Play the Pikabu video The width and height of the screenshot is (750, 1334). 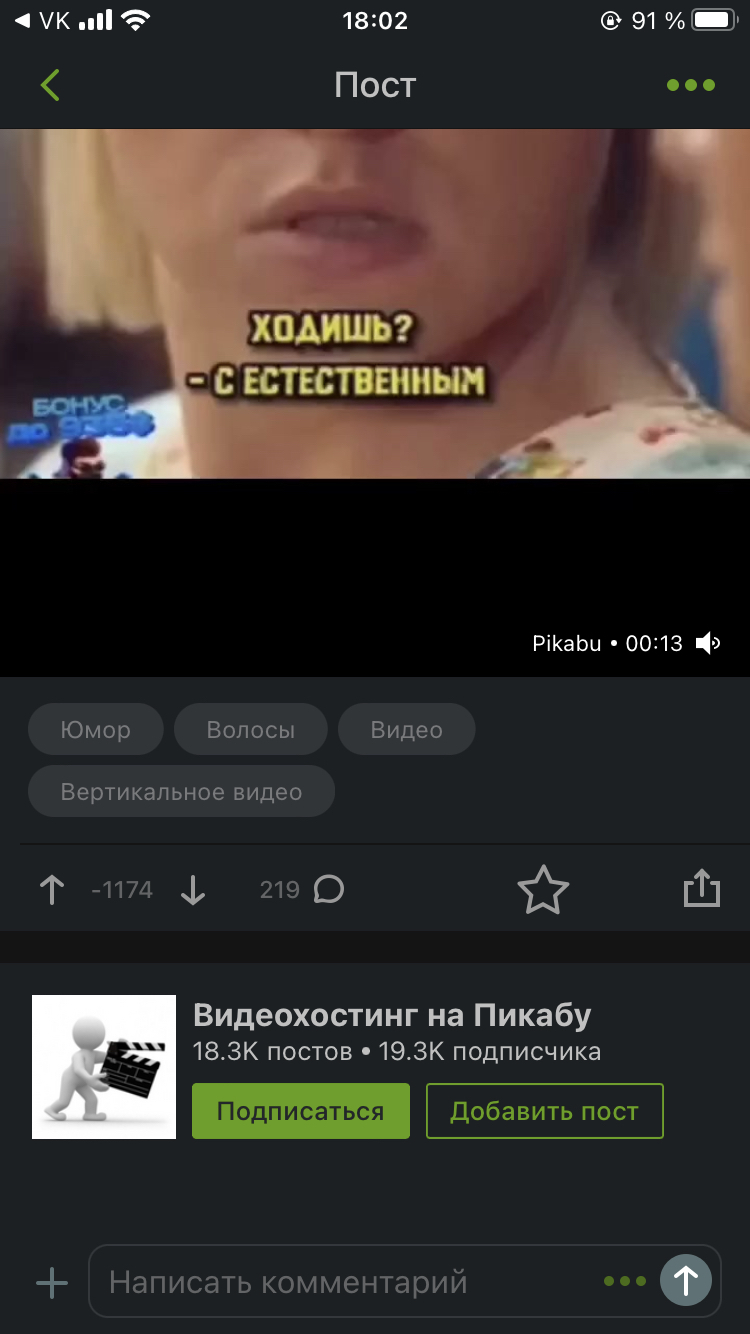click(375, 400)
